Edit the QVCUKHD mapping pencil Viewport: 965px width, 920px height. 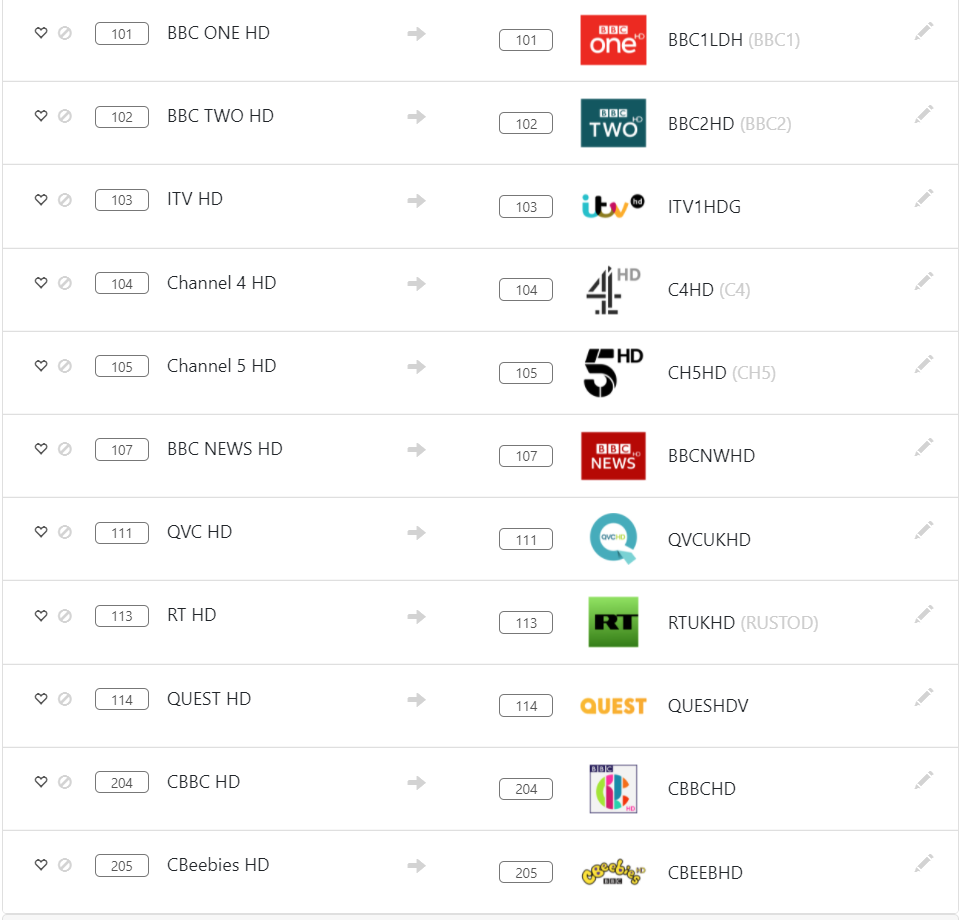(x=923, y=530)
